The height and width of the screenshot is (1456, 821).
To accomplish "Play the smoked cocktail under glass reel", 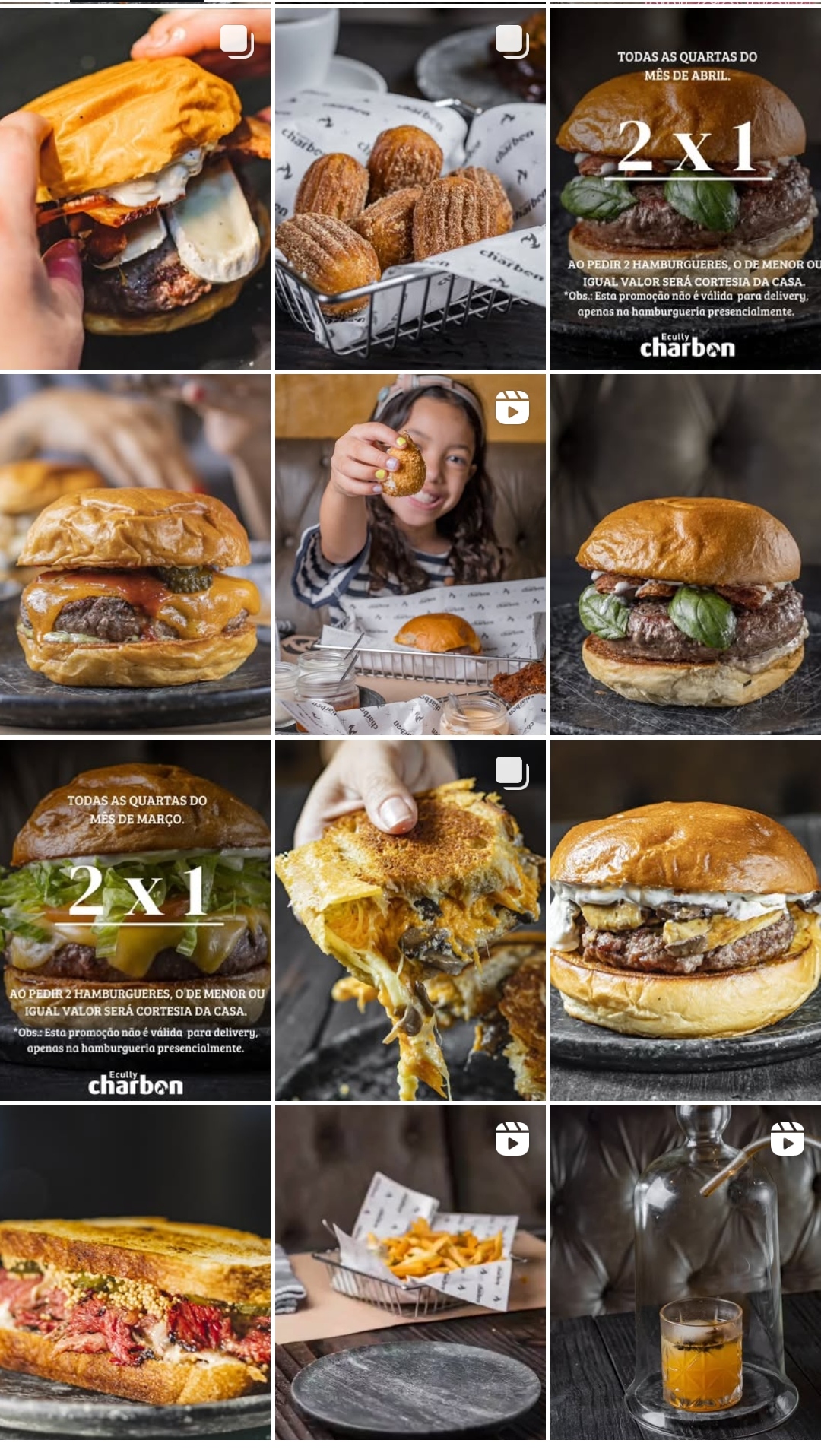I will click(685, 1274).
